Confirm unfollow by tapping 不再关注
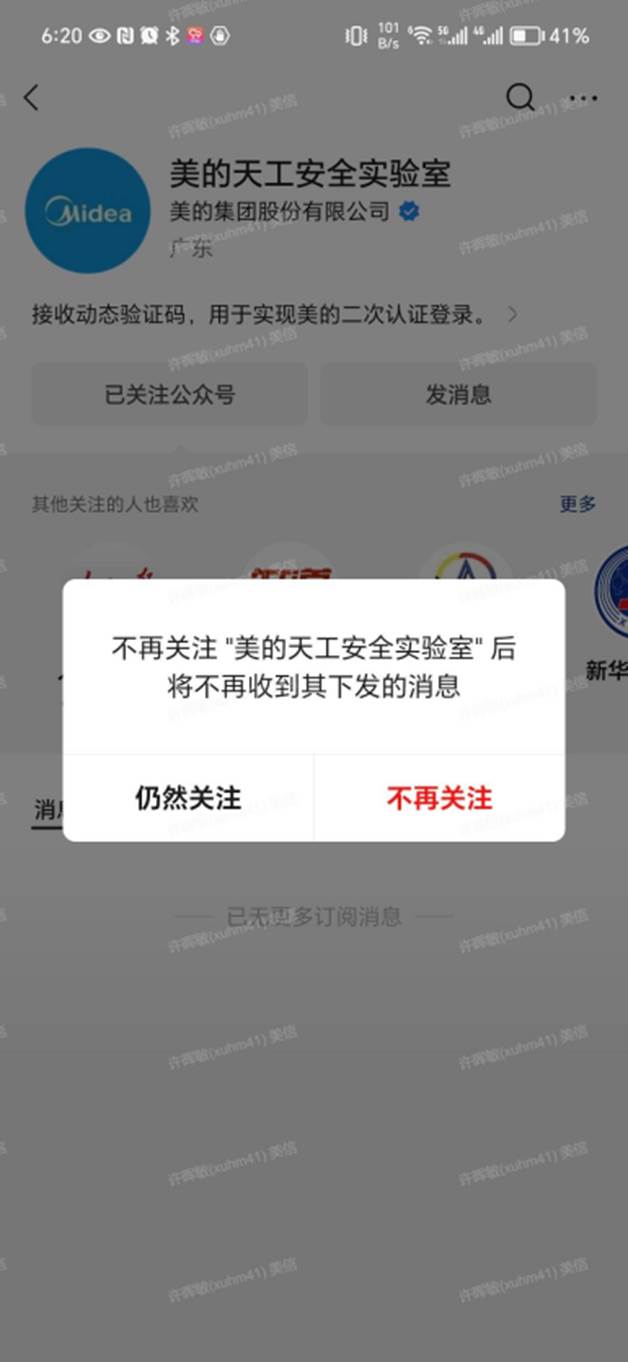 439,798
